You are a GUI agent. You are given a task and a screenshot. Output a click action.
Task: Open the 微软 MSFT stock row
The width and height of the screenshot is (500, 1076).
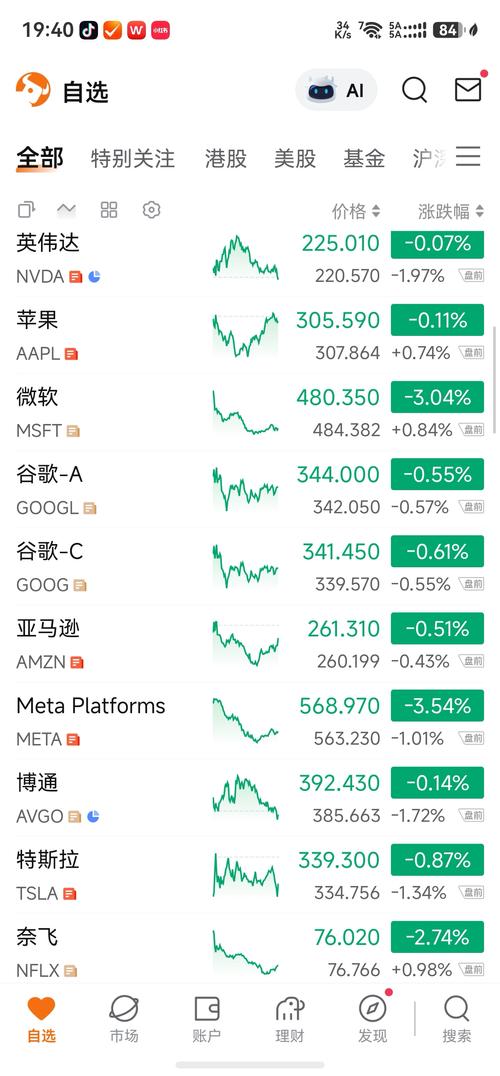tap(250, 413)
